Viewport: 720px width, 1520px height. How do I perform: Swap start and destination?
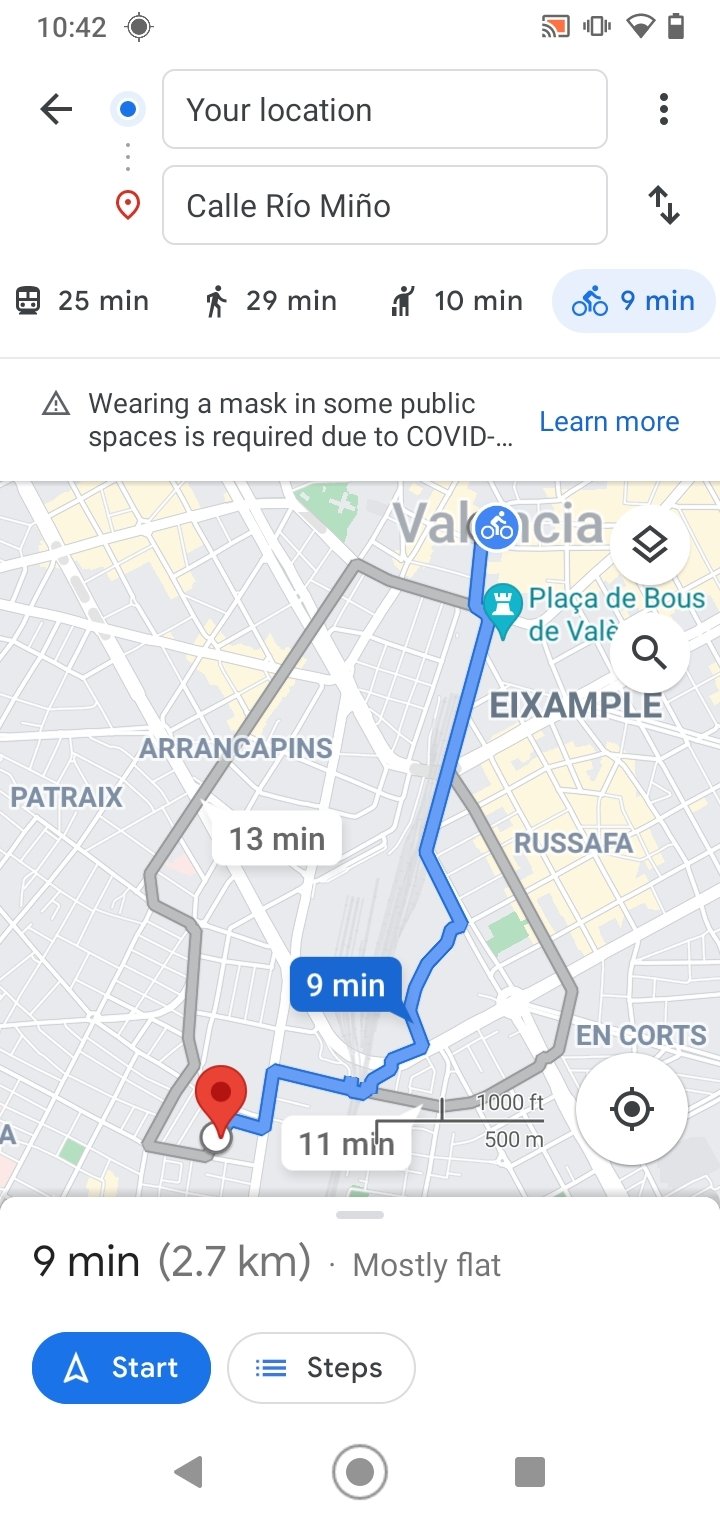coord(663,206)
